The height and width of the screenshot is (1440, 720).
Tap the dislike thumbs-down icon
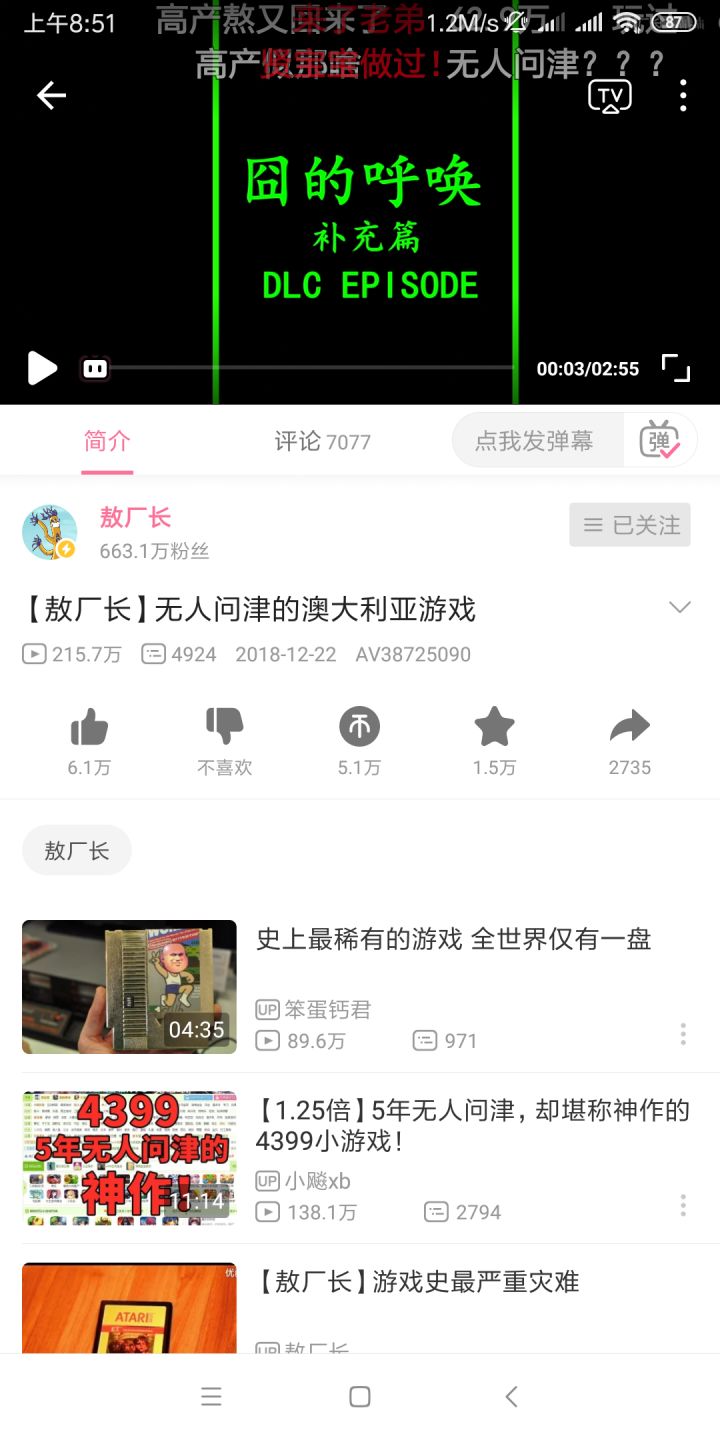(224, 730)
